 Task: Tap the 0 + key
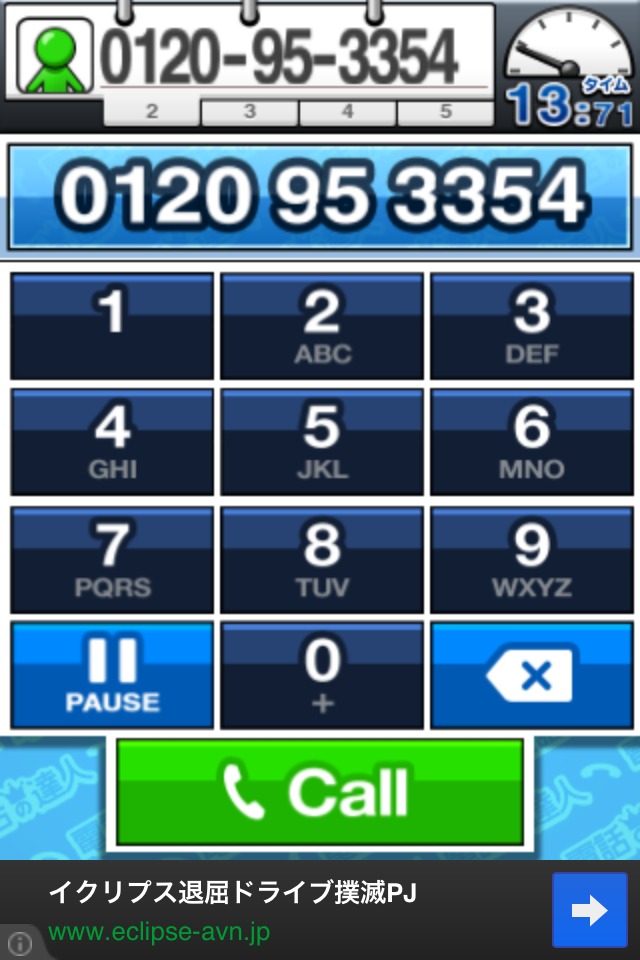pyautogui.click(x=321, y=675)
